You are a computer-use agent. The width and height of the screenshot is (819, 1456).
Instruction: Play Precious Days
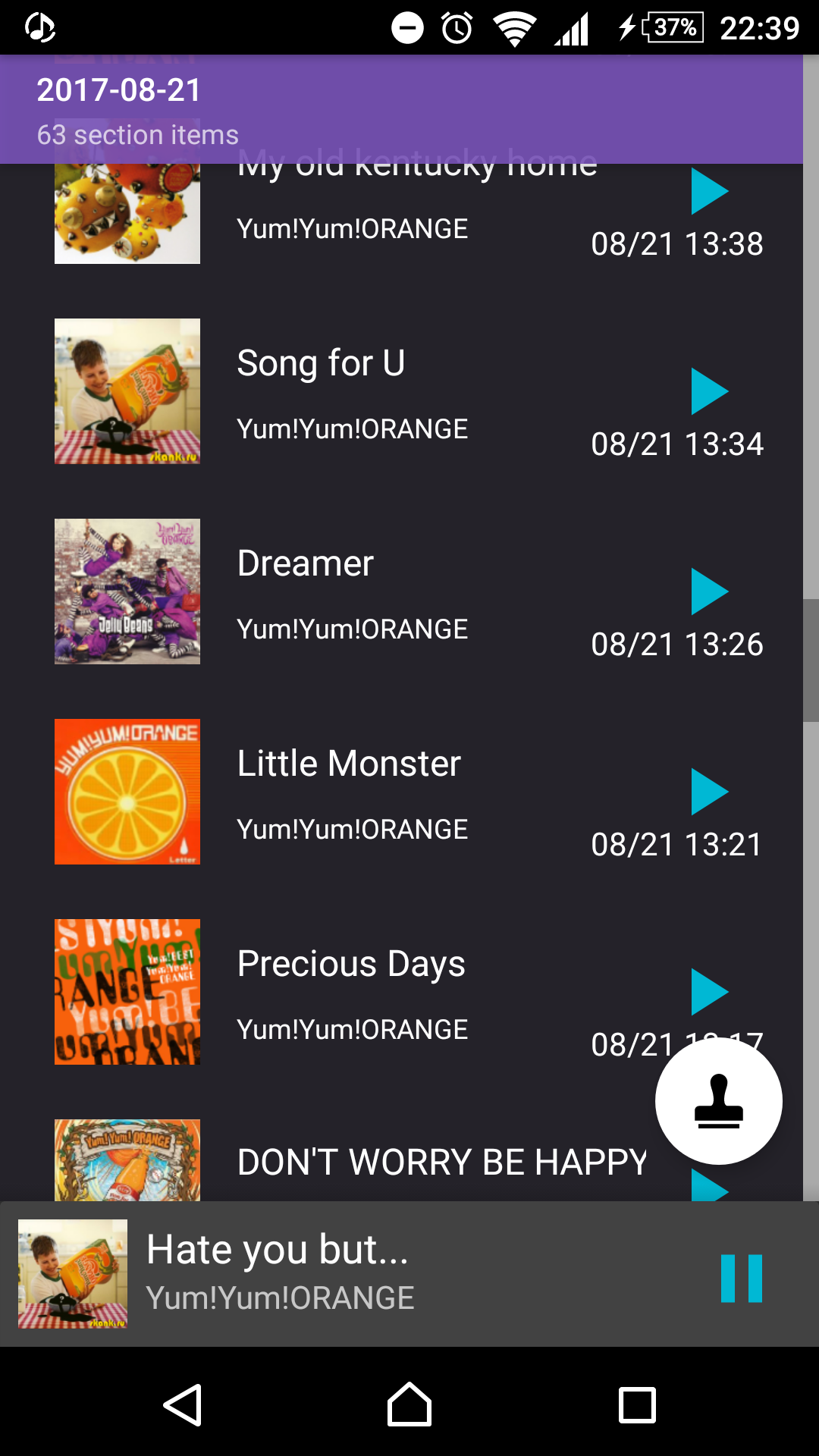[x=709, y=990]
